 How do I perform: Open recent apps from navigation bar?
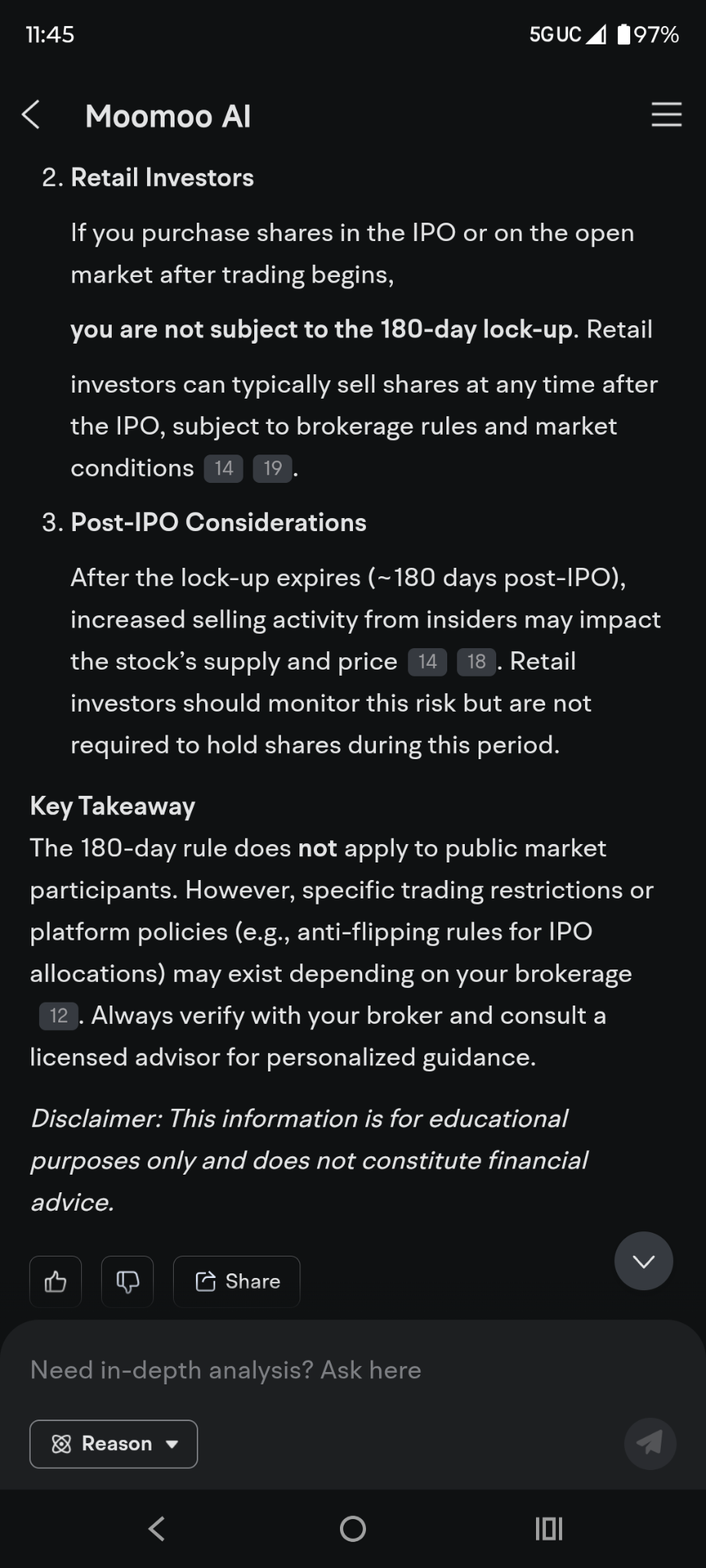click(x=548, y=1529)
